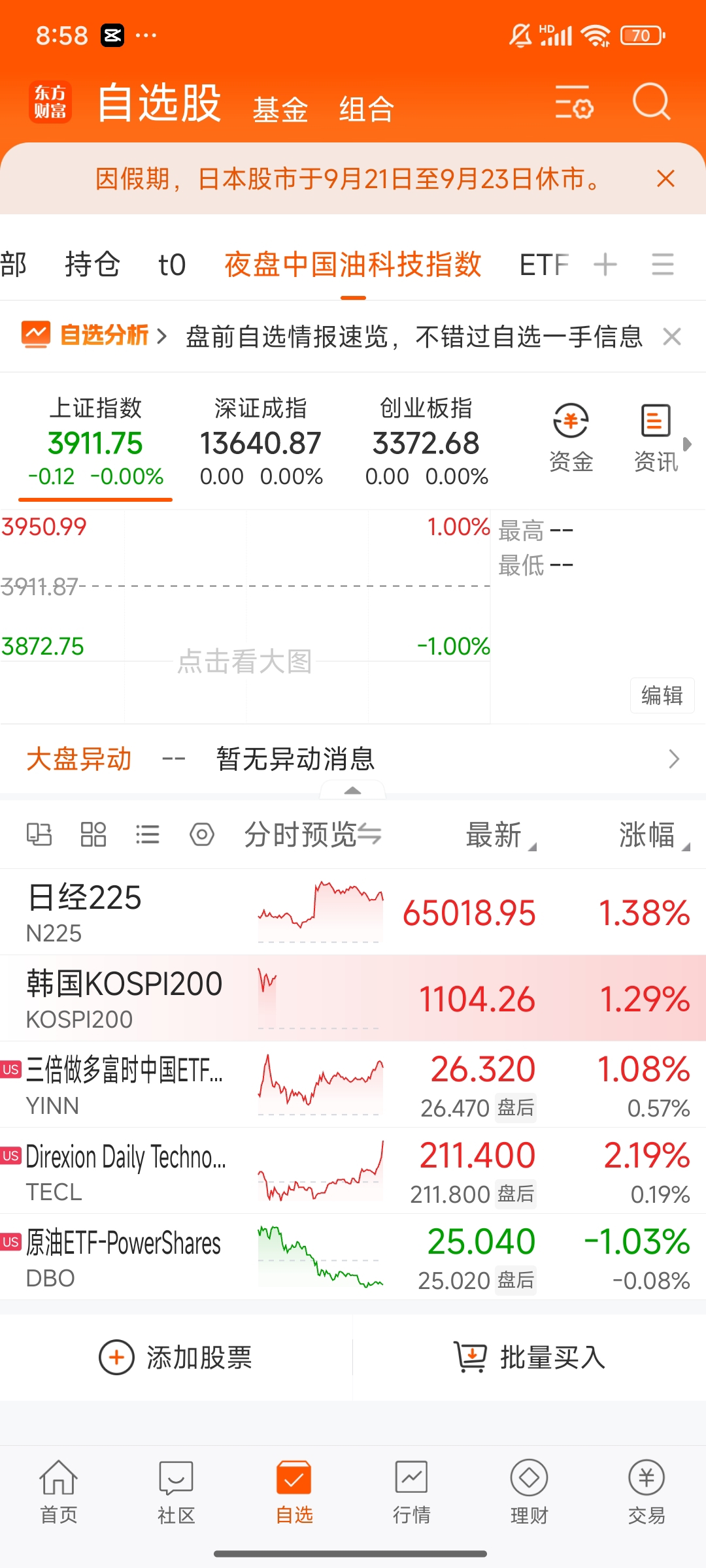Open 大盘异动 market movement details
The width and height of the screenshot is (706, 1568).
(353, 759)
